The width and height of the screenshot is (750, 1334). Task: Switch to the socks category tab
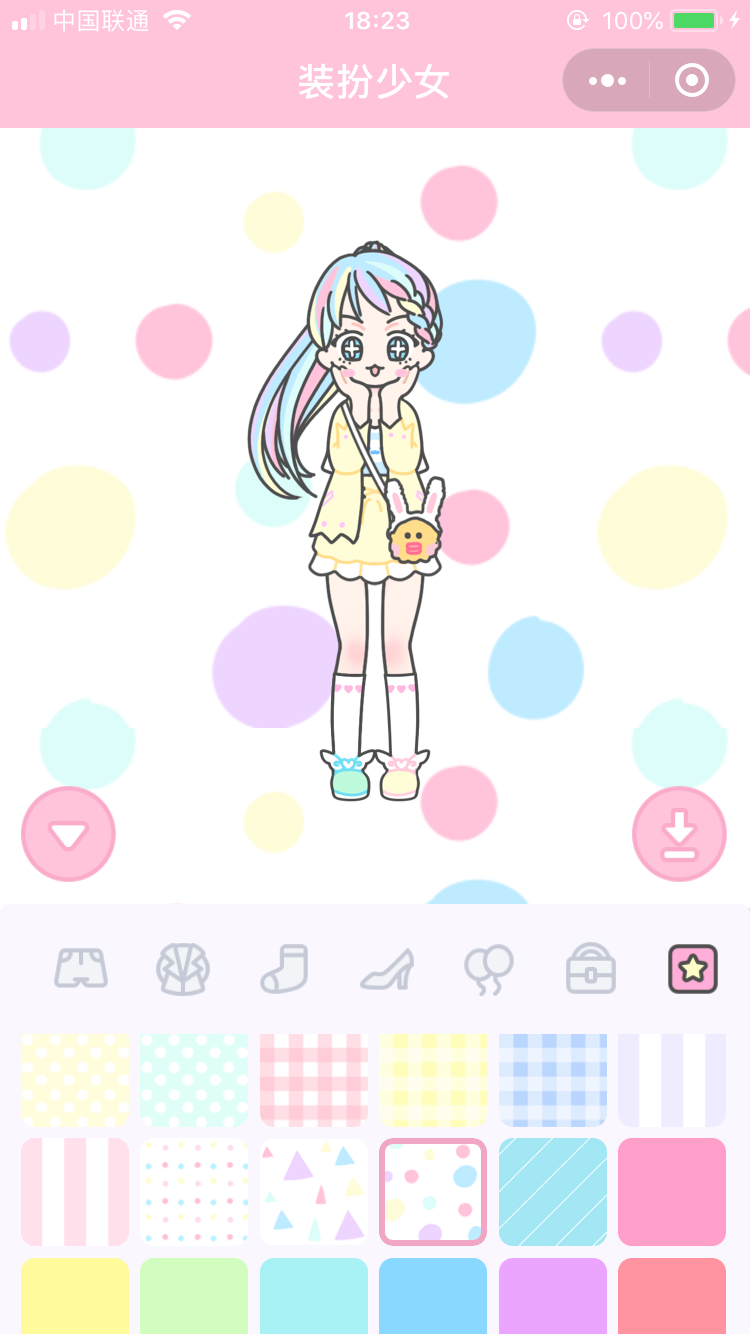[x=285, y=969]
